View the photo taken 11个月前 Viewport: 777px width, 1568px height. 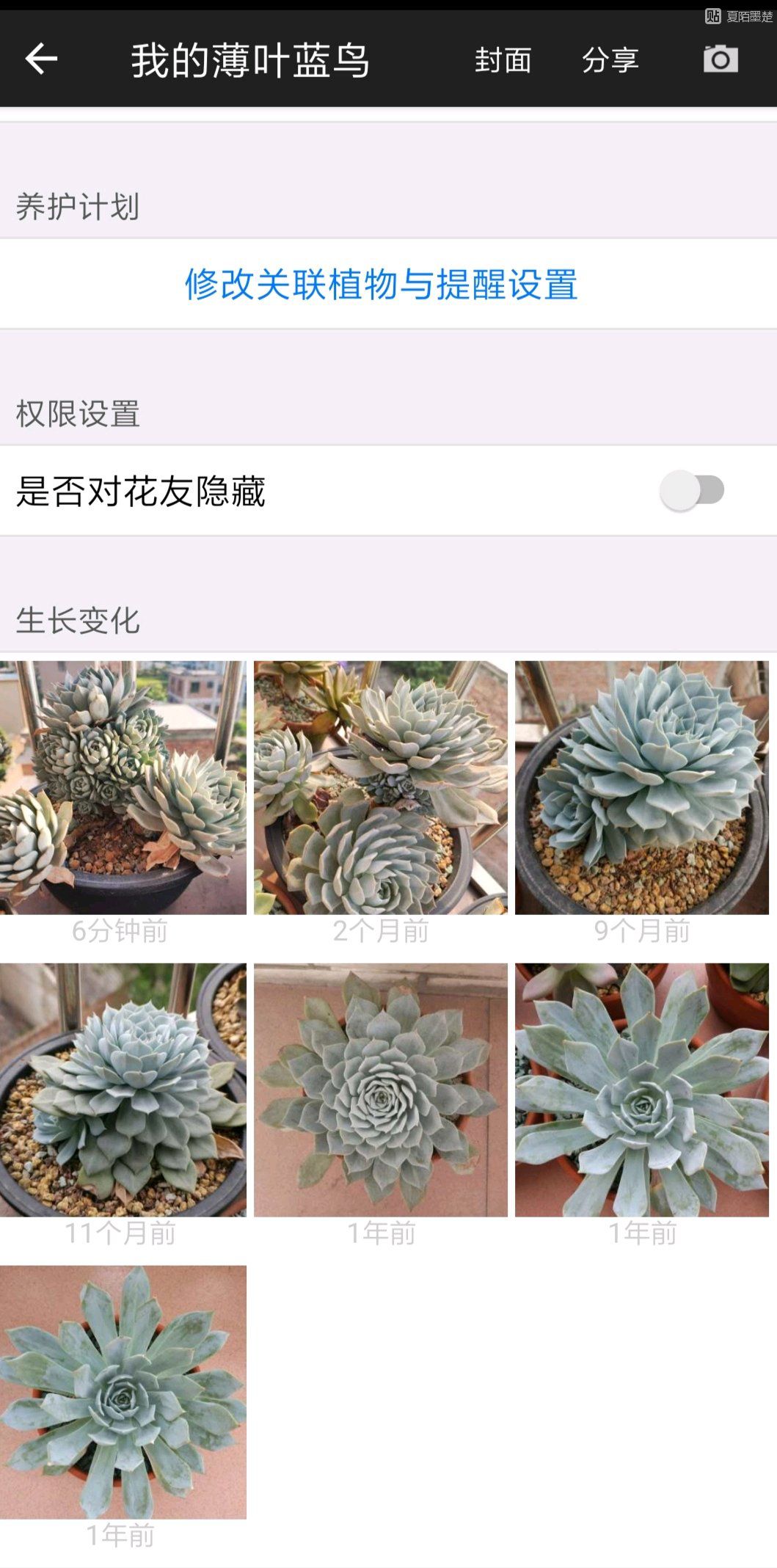click(123, 1090)
